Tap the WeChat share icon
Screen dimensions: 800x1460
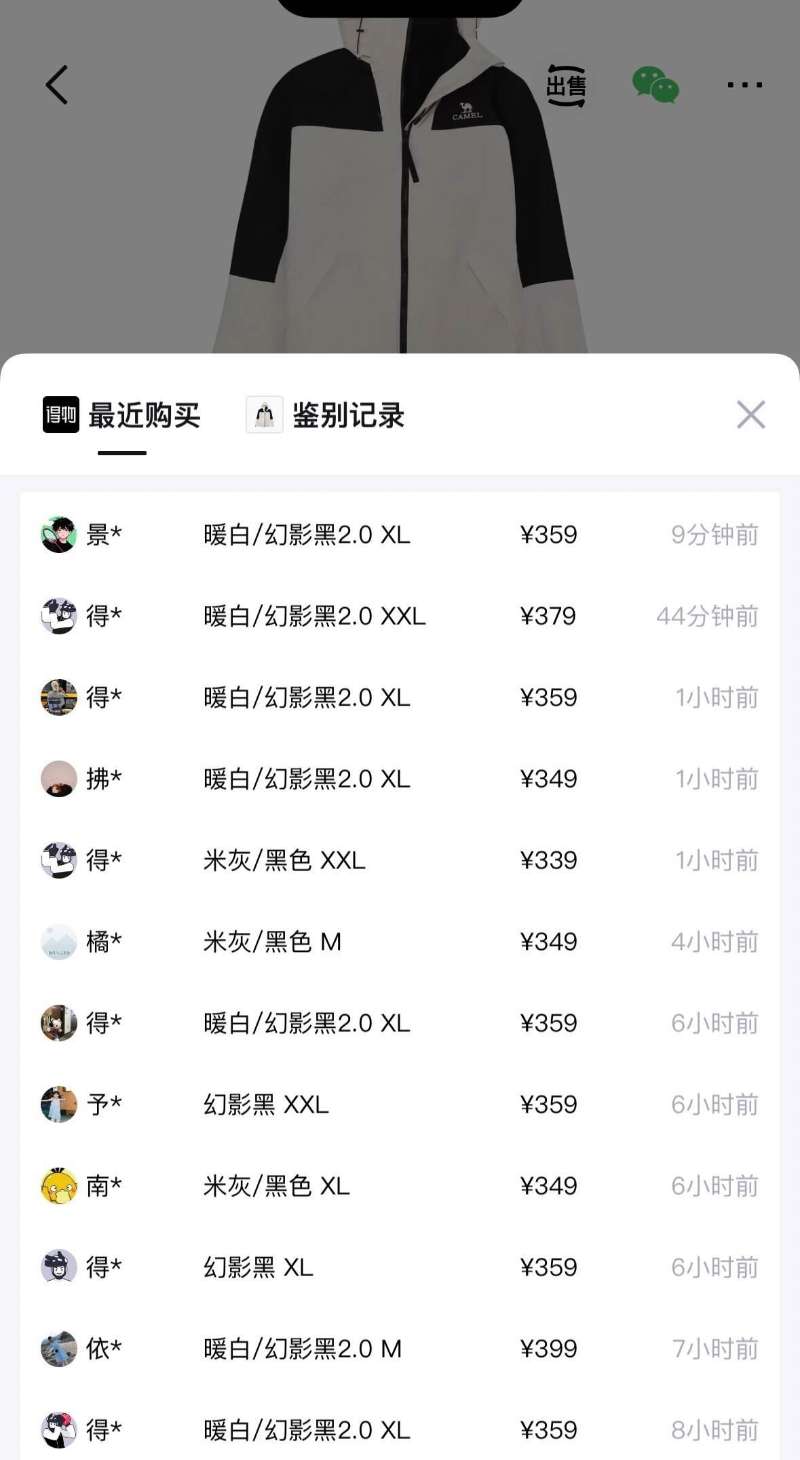655,85
